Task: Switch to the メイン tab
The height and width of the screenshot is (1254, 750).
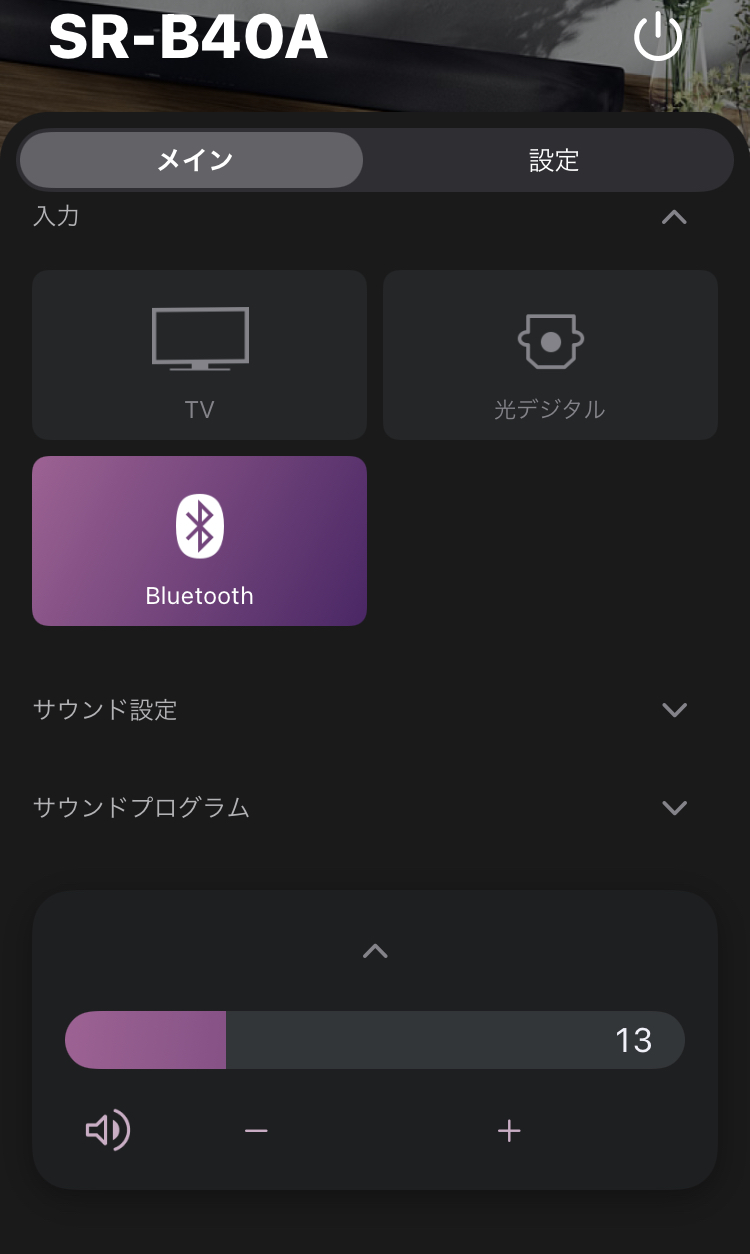Action: pyautogui.click(x=192, y=160)
